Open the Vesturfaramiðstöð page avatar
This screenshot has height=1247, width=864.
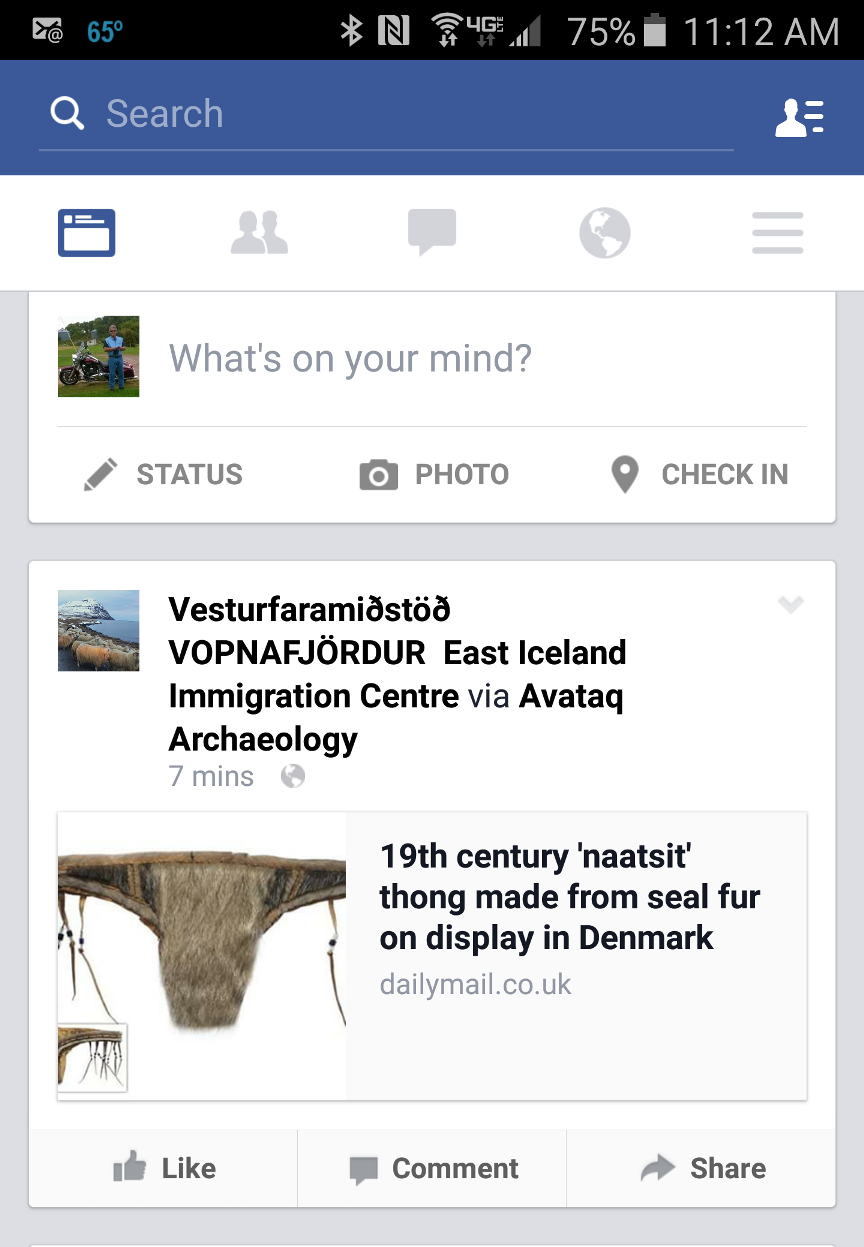[98, 630]
